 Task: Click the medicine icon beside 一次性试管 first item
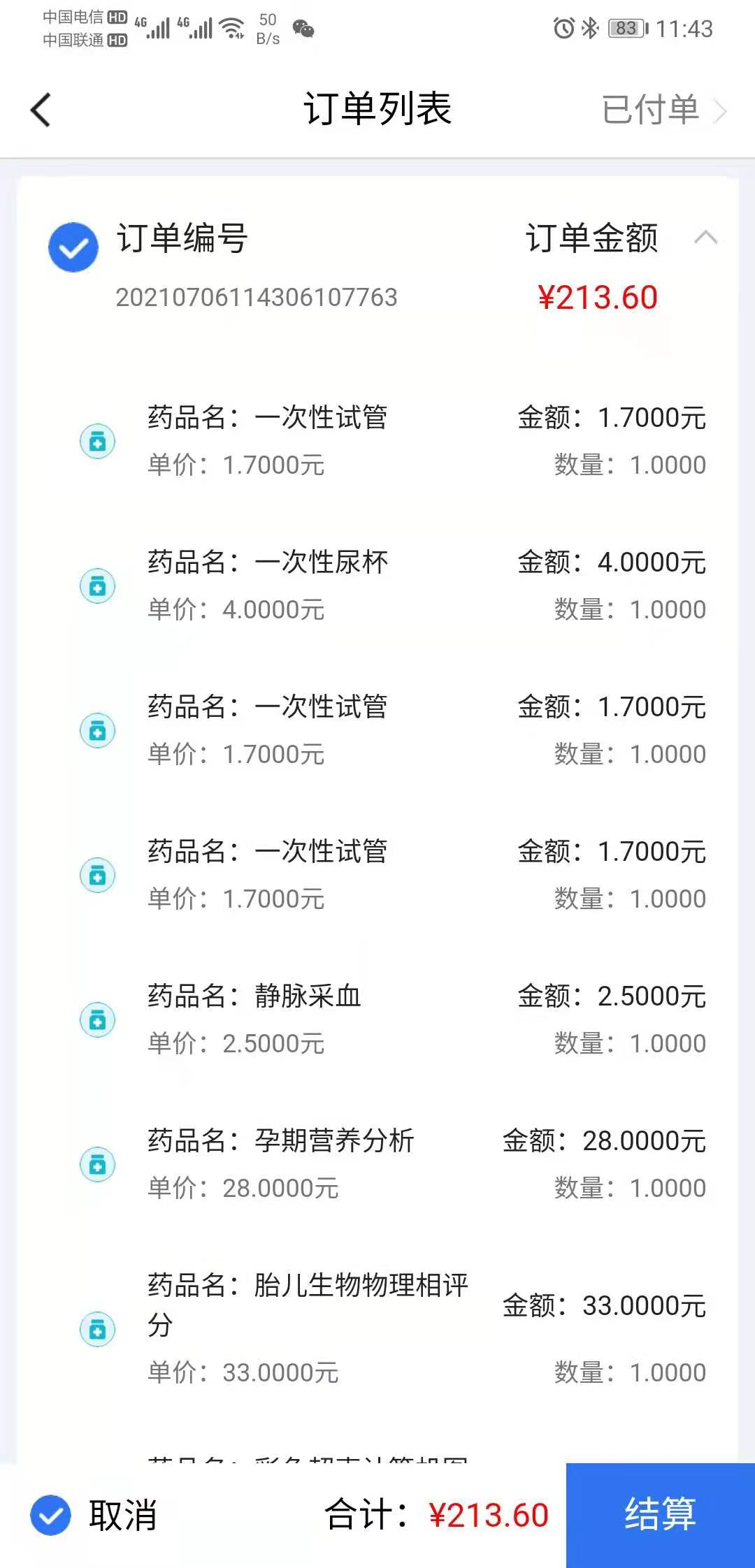[x=98, y=441]
